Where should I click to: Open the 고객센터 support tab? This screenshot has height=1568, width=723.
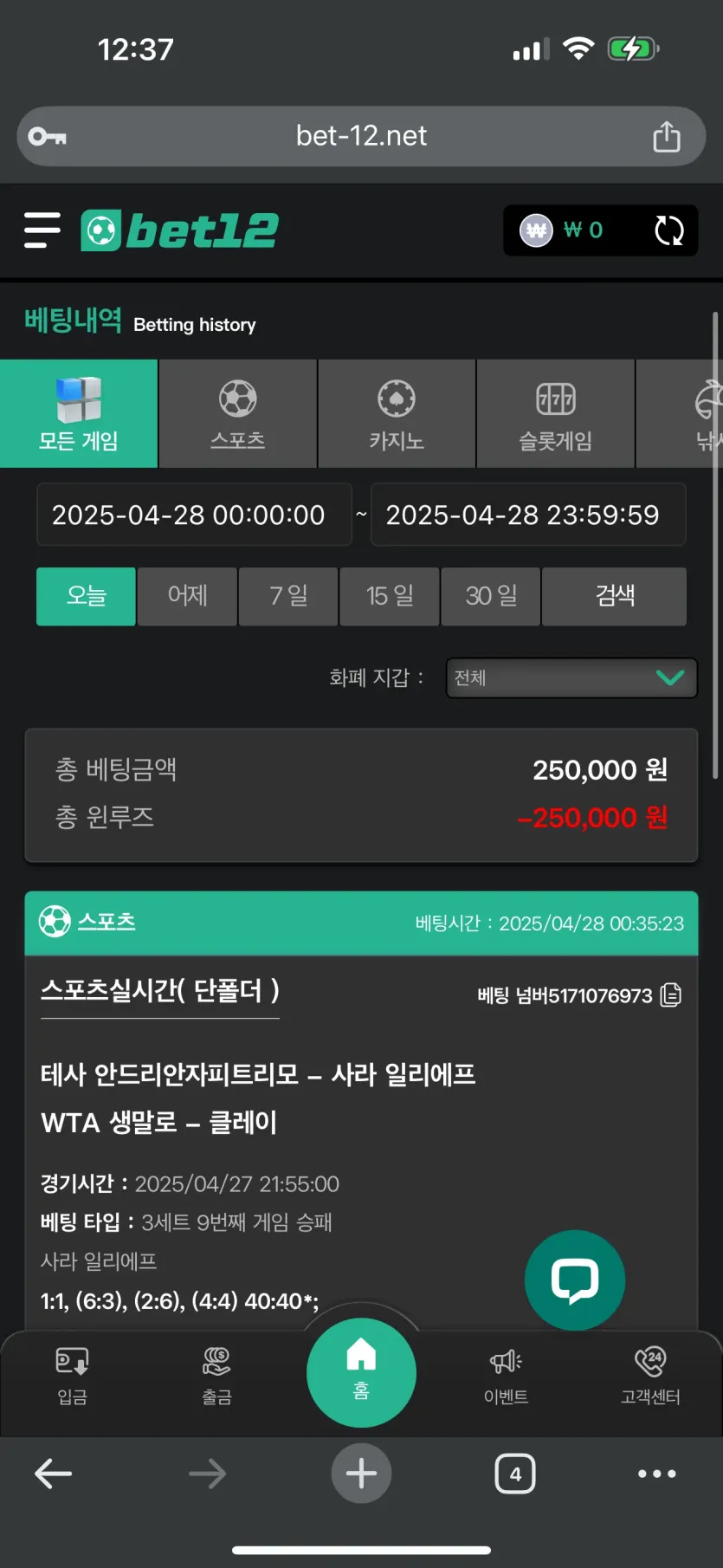(650, 1376)
